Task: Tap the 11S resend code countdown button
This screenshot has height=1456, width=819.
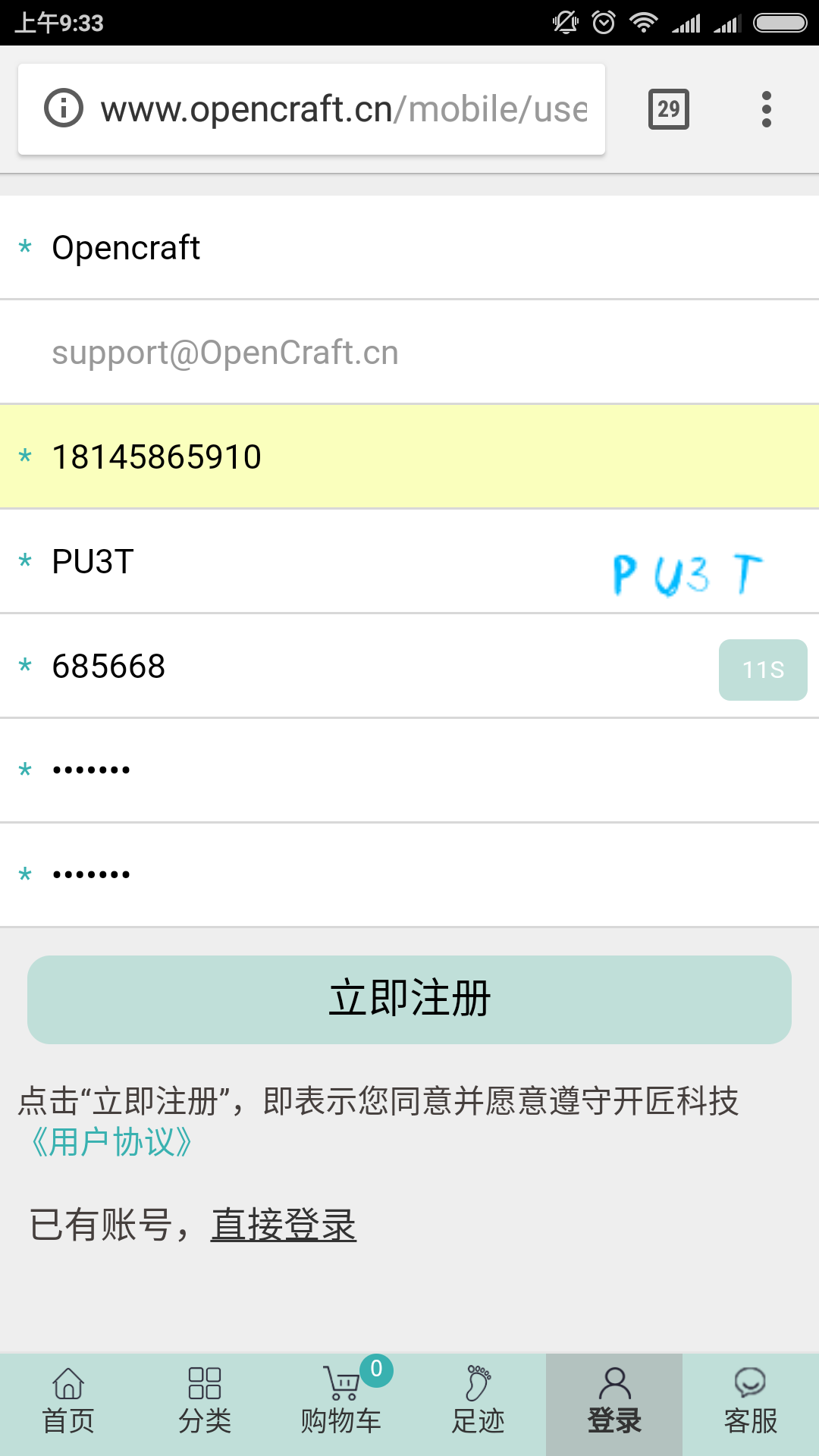Action: coord(762,670)
